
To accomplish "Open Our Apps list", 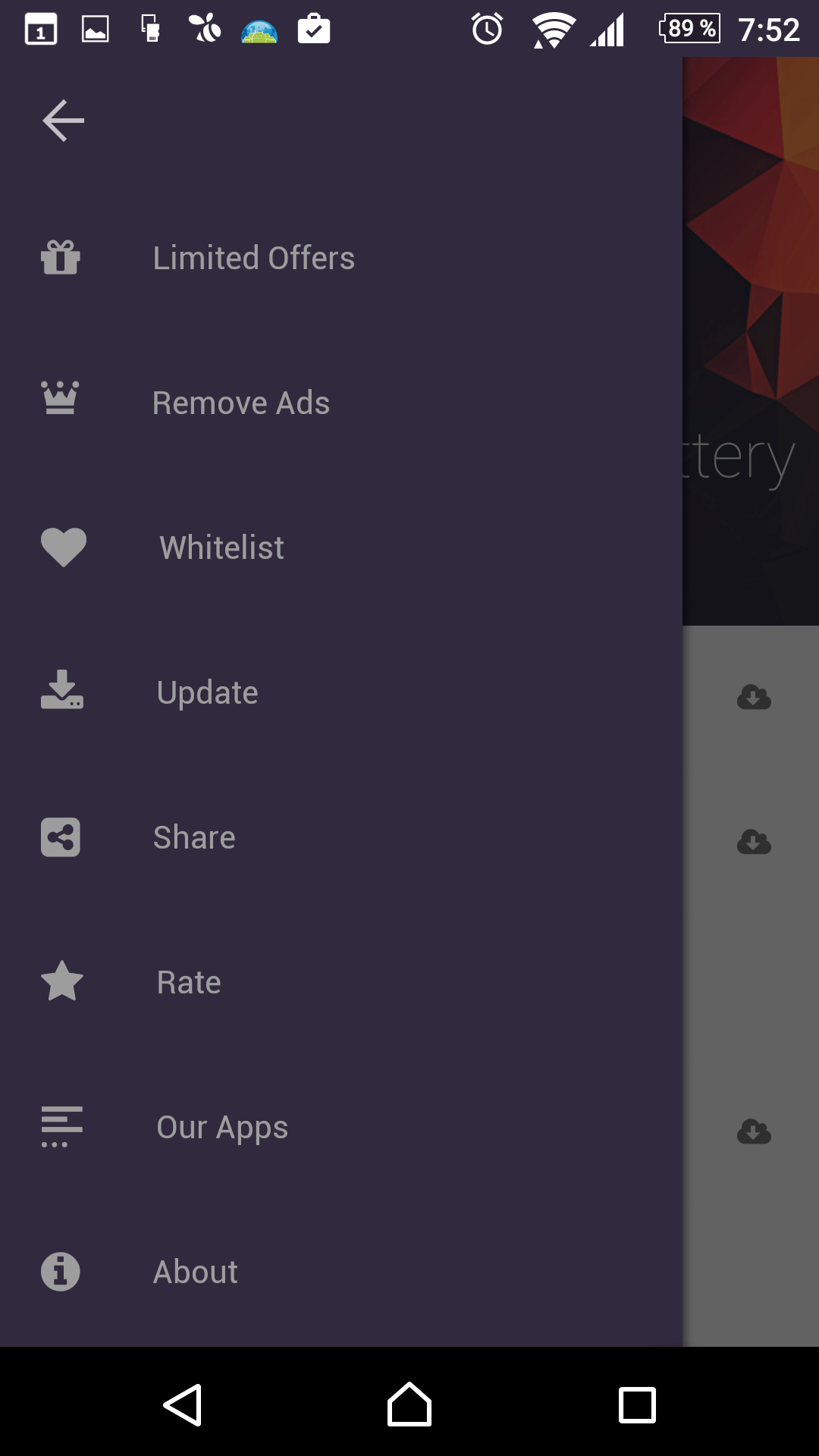I will pos(222,1127).
